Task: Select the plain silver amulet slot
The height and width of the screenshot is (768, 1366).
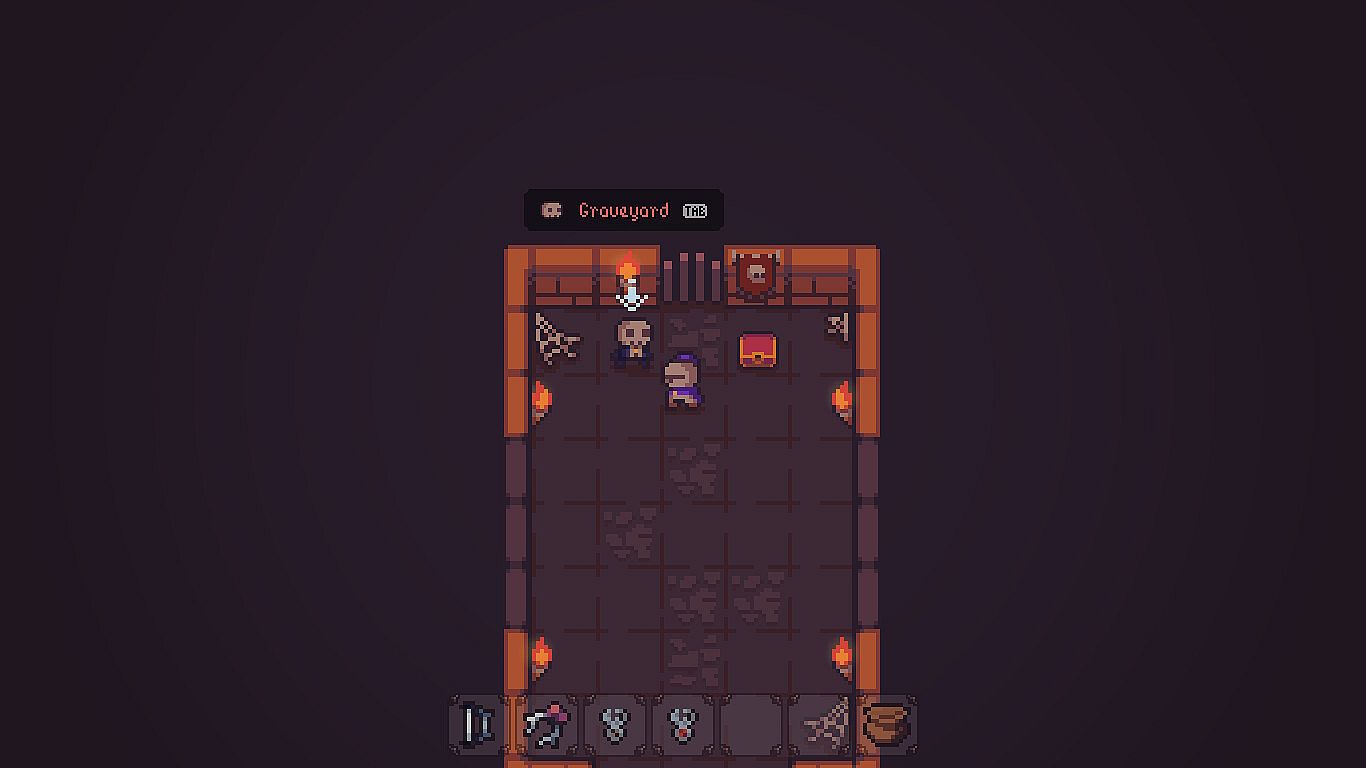Action: 614,725
